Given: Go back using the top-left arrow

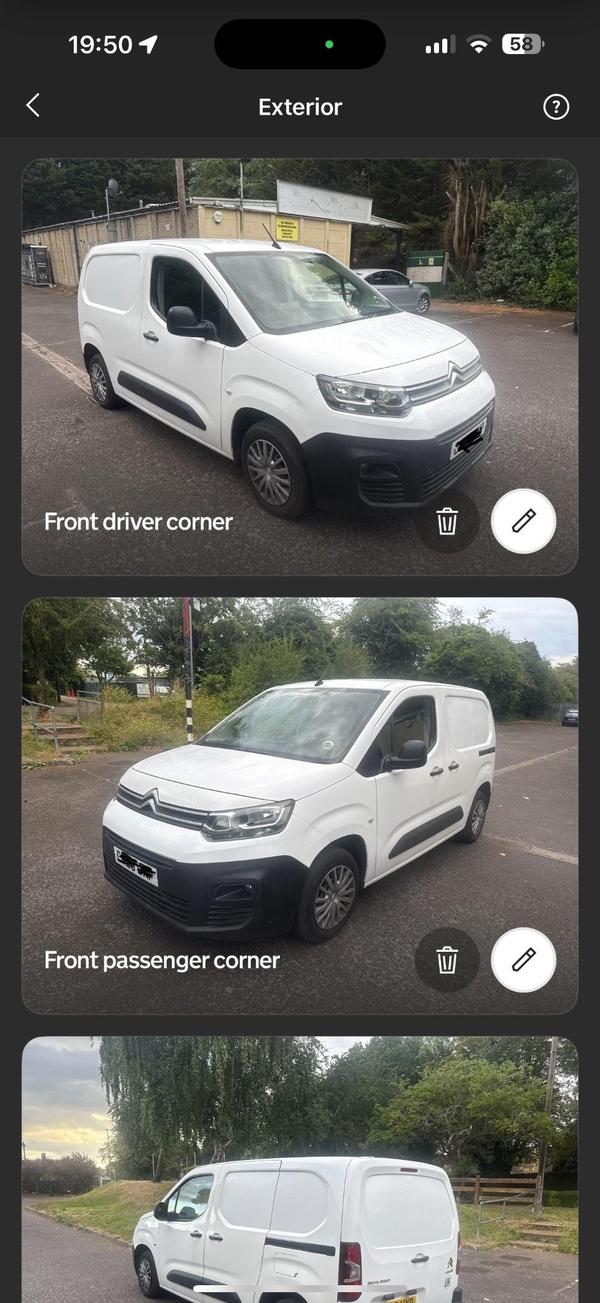Looking at the screenshot, I should pos(33,106).
